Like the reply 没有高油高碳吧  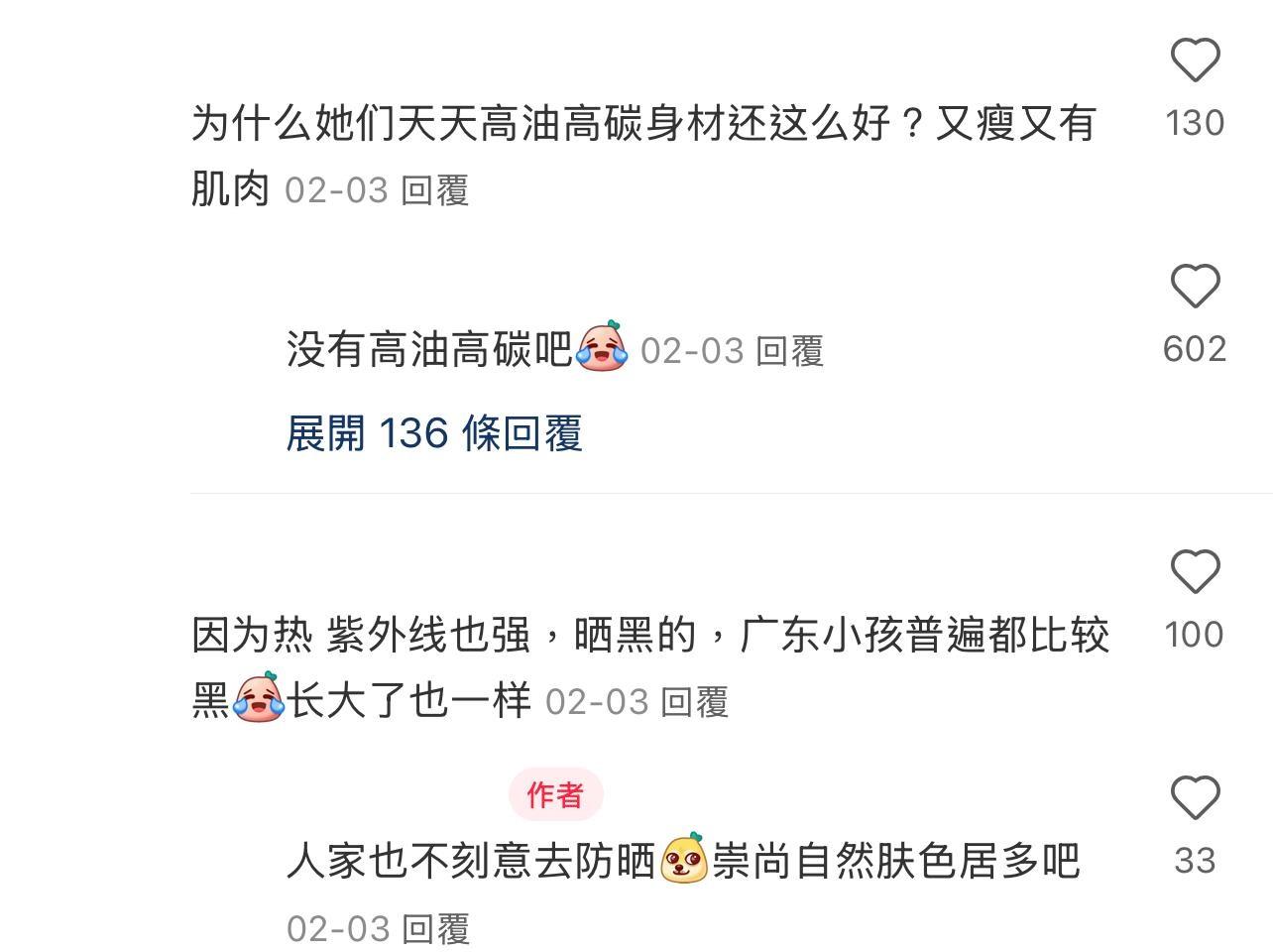point(1195,287)
